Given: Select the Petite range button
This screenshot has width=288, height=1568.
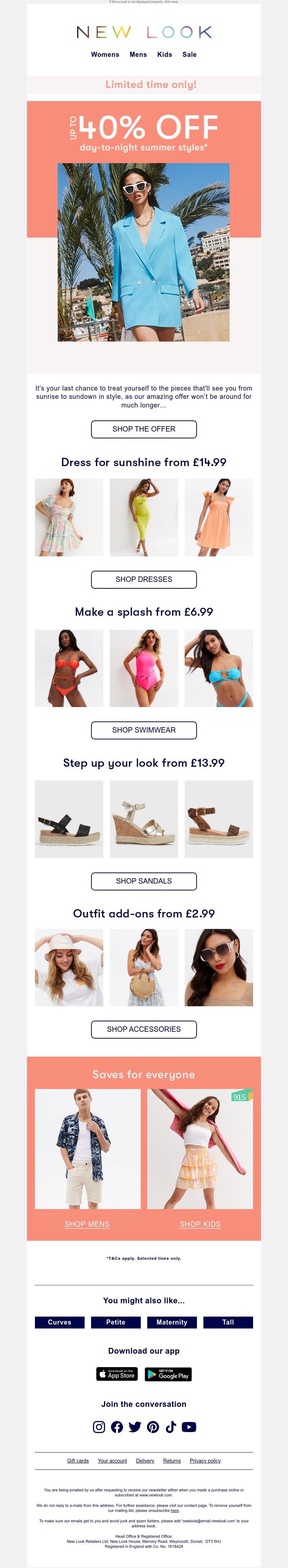Looking at the screenshot, I should point(116,1322).
